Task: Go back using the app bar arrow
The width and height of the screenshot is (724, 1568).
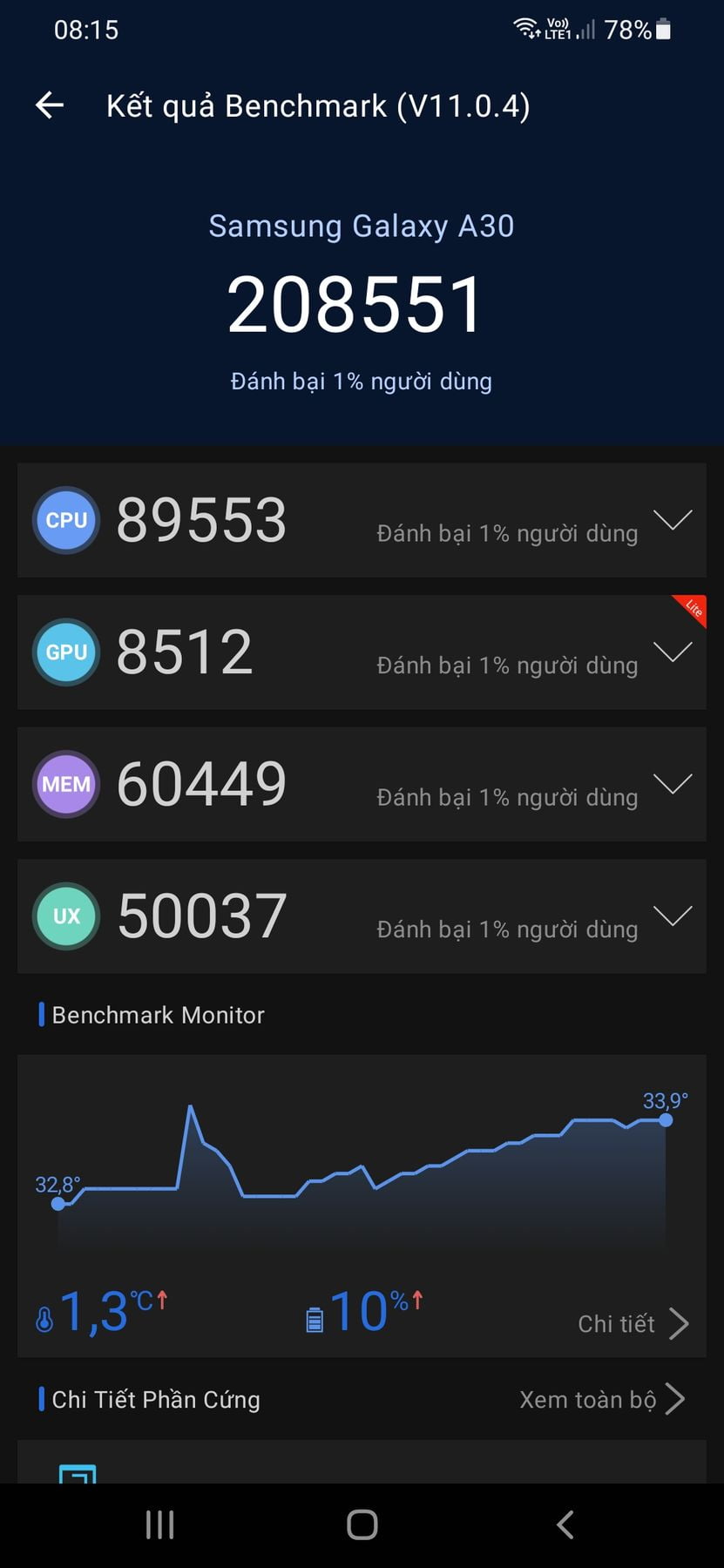Action: pos(50,105)
